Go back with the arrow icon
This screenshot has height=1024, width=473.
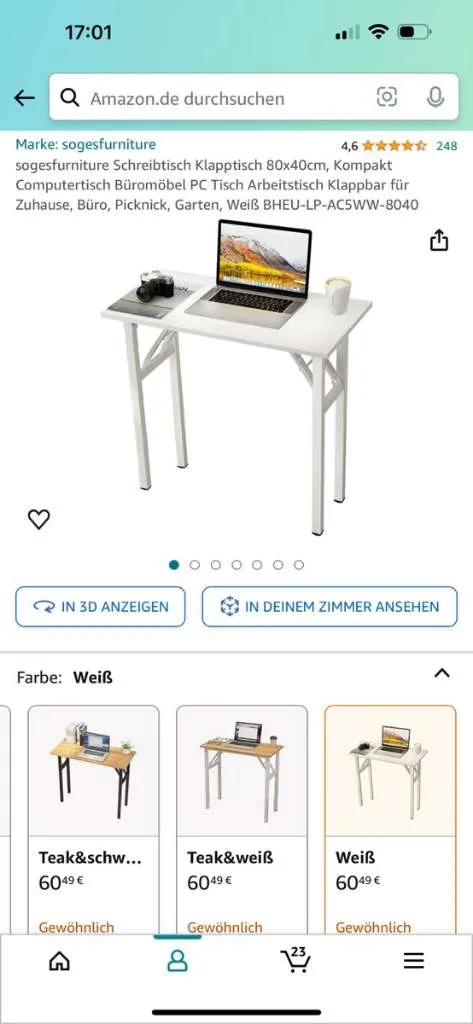click(24, 98)
